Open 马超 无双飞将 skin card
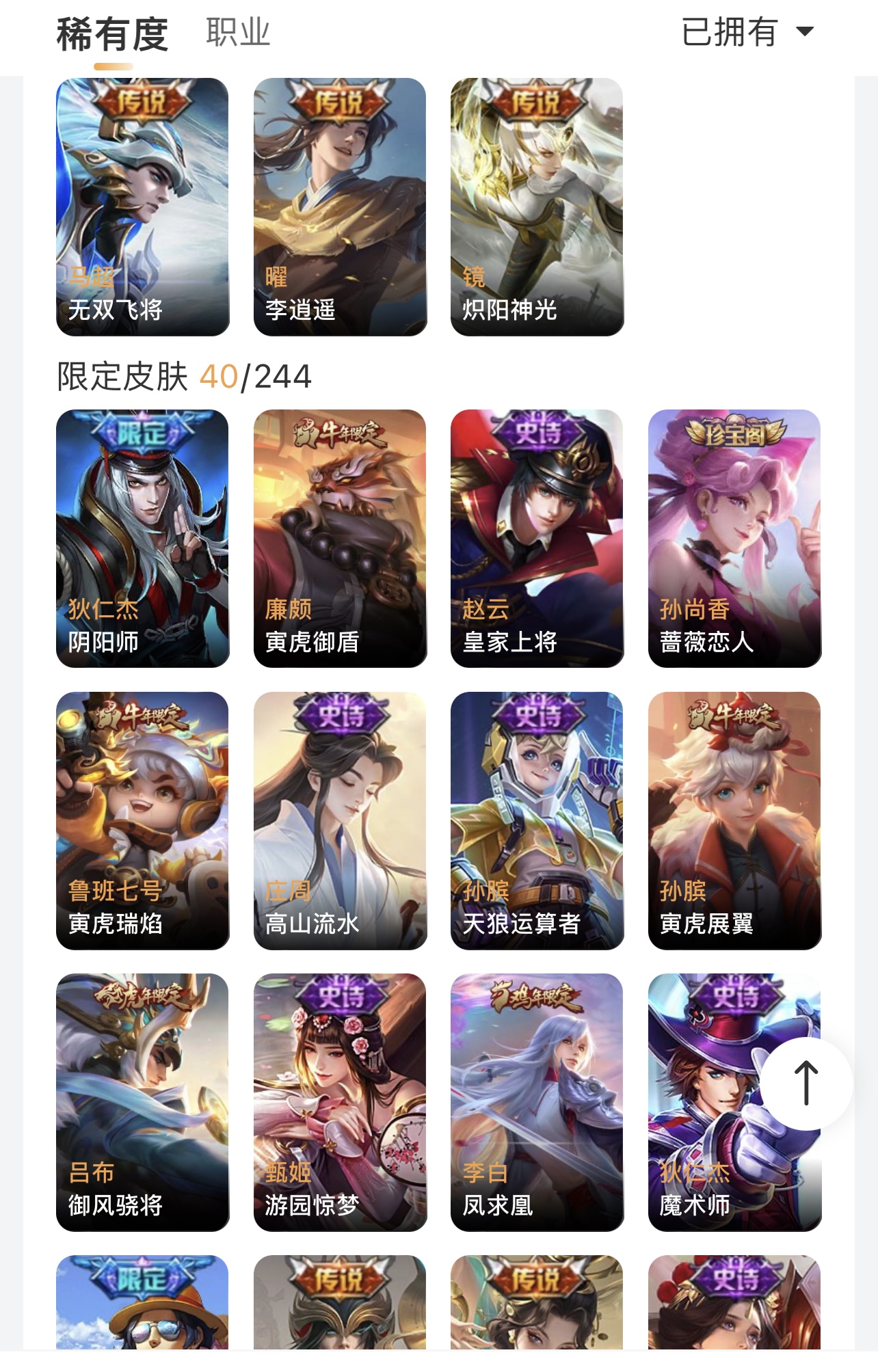878x1372 pixels. pyautogui.click(x=142, y=206)
